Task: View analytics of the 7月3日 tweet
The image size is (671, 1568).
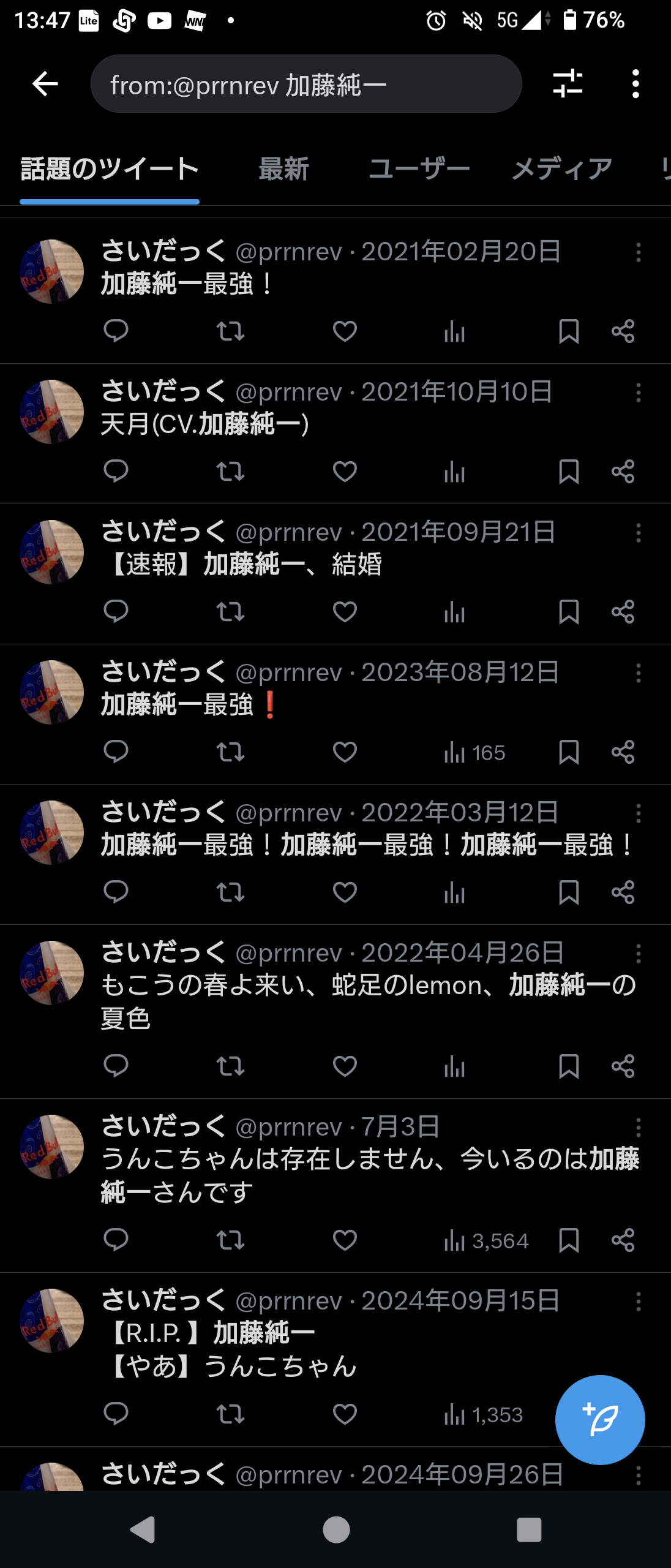Action: pos(486,1240)
